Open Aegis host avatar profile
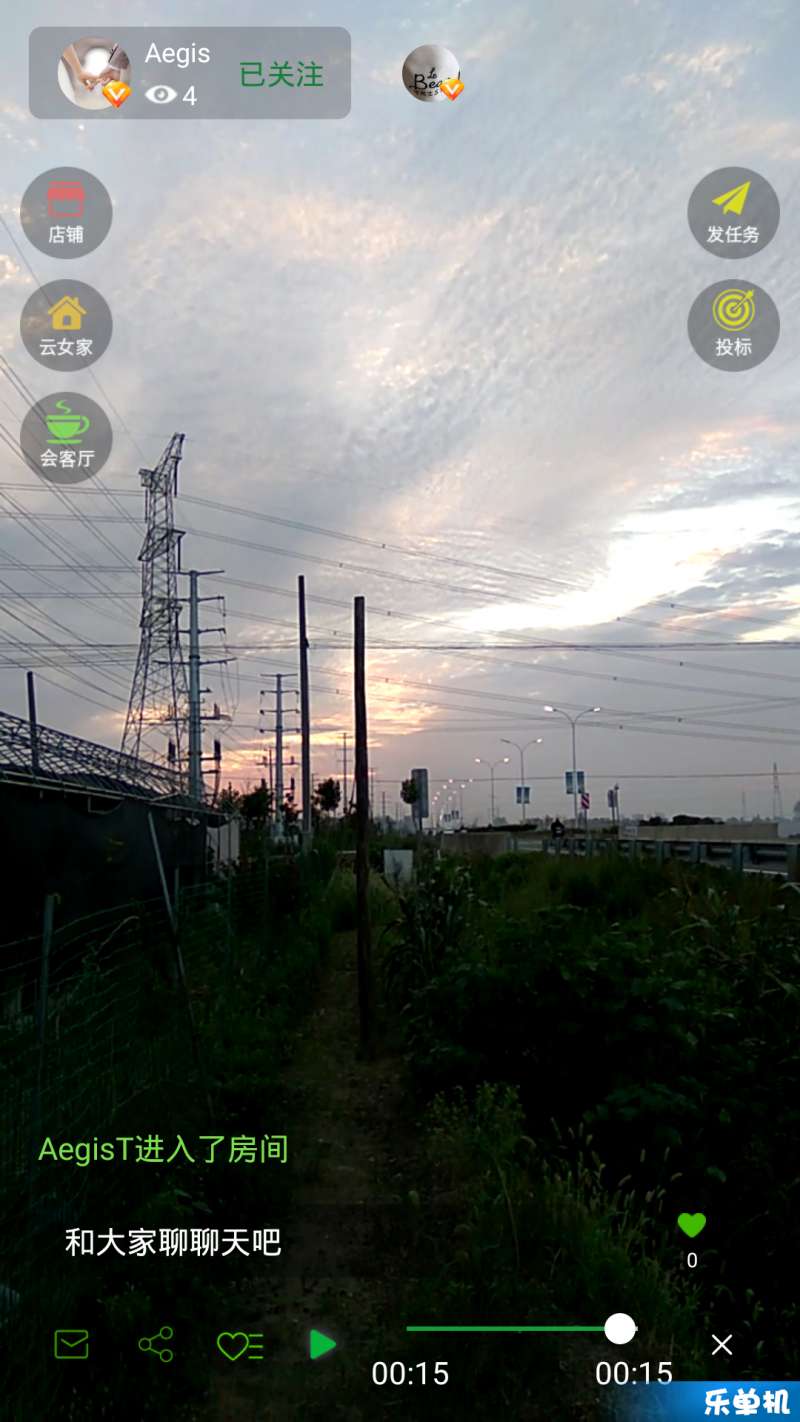This screenshot has width=800, height=1422. pyautogui.click(x=94, y=73)
